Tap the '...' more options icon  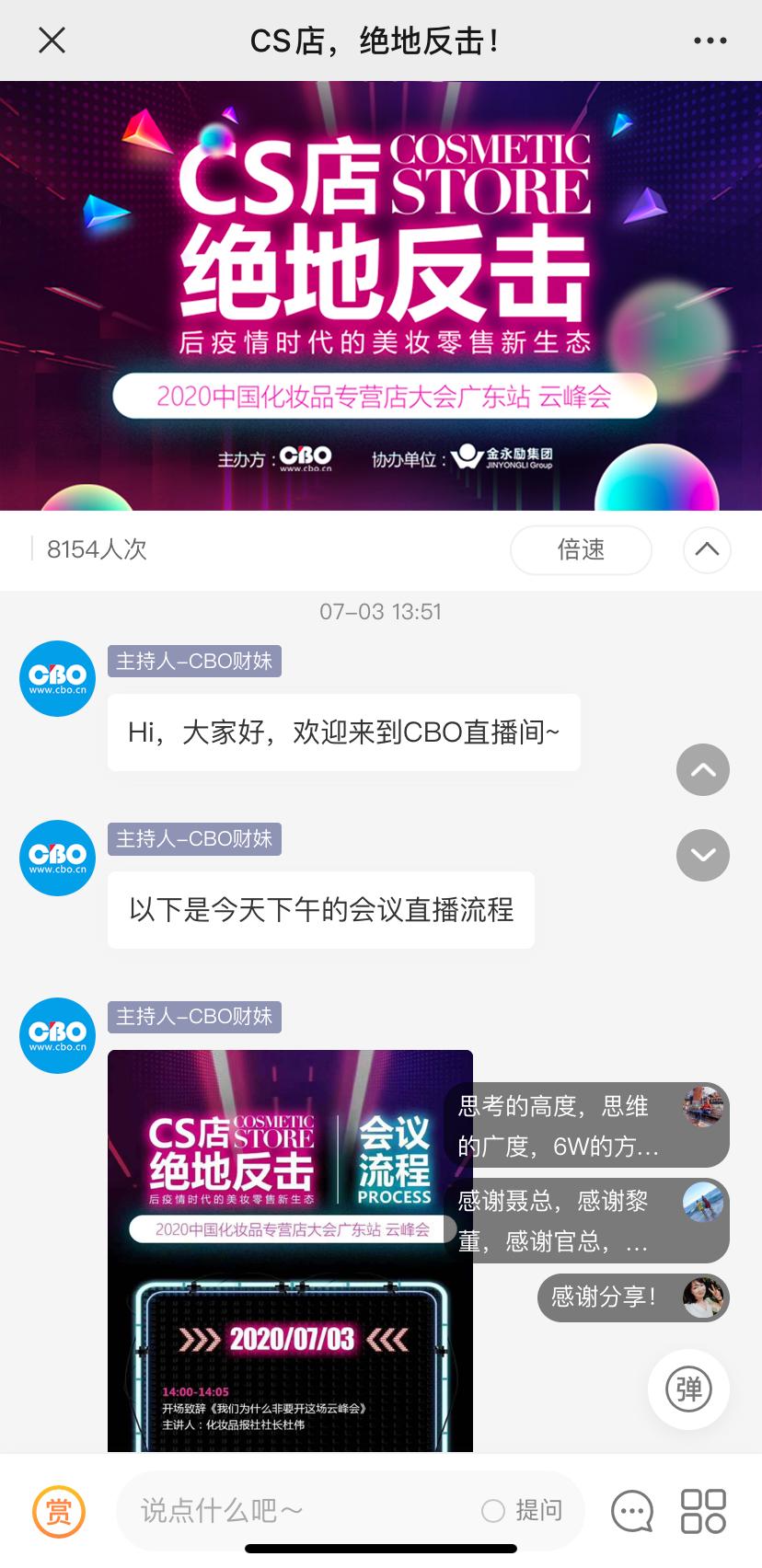(710, 40)
